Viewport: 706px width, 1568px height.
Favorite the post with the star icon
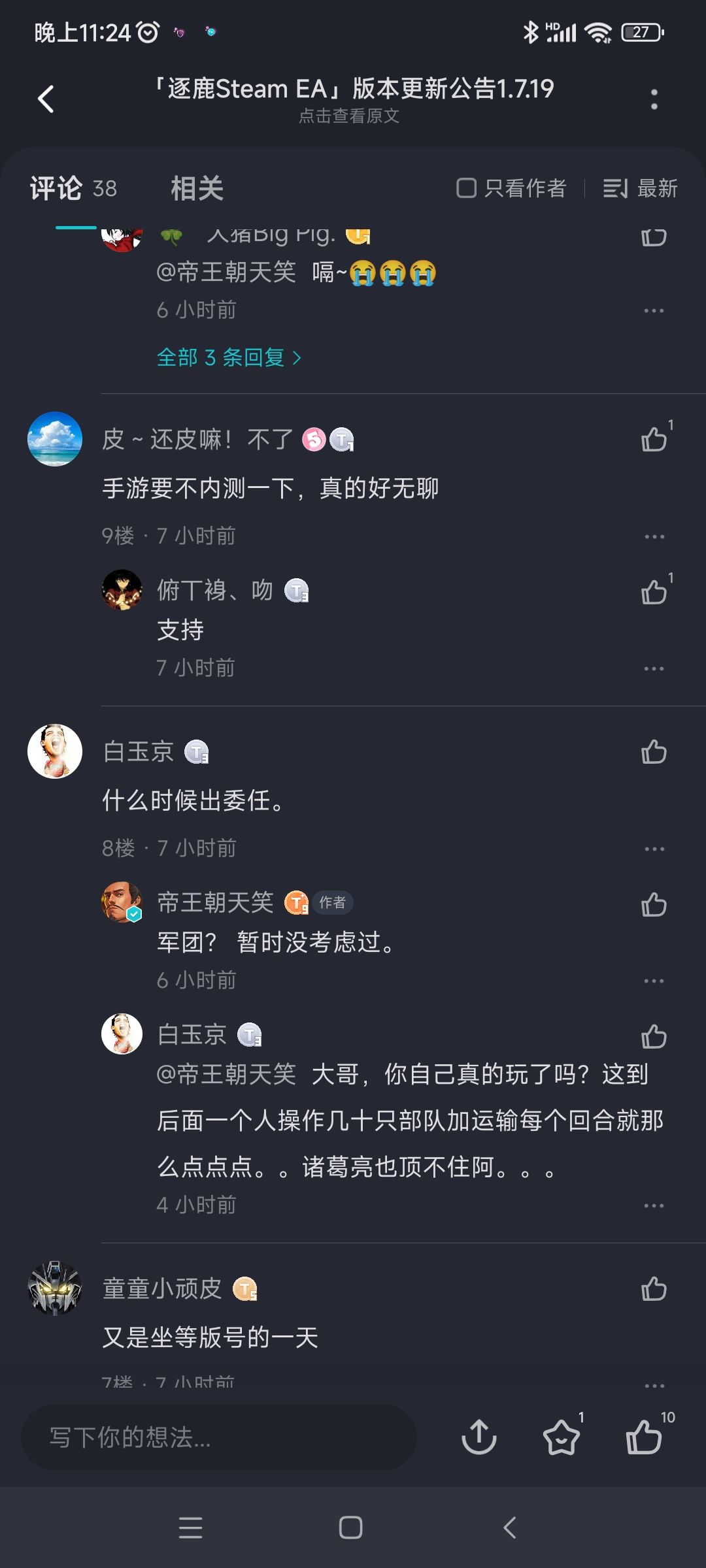(x=562, y=1437)
